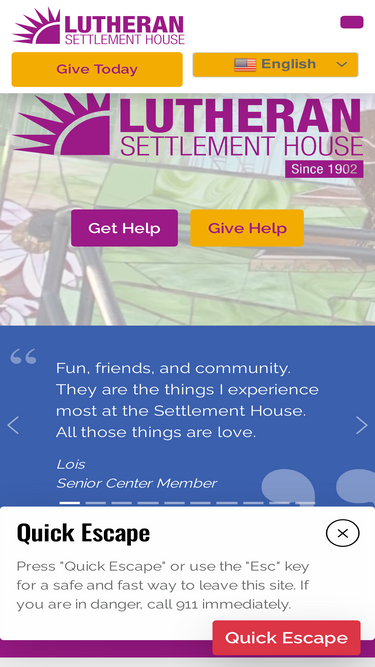The image size is (375, 667).
Task: Open the Get Help button
Action: (124, 228)
